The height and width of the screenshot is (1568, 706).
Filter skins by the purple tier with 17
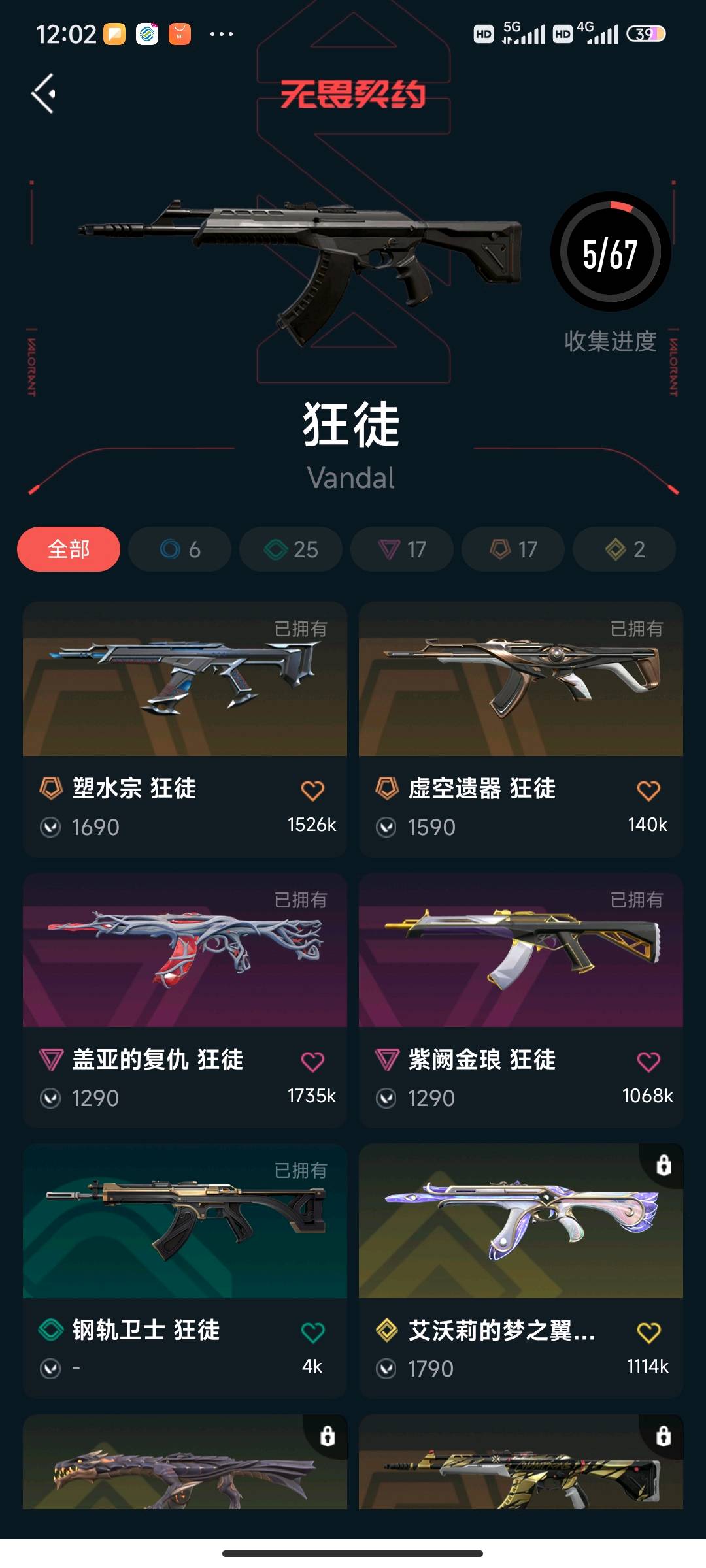402,549
